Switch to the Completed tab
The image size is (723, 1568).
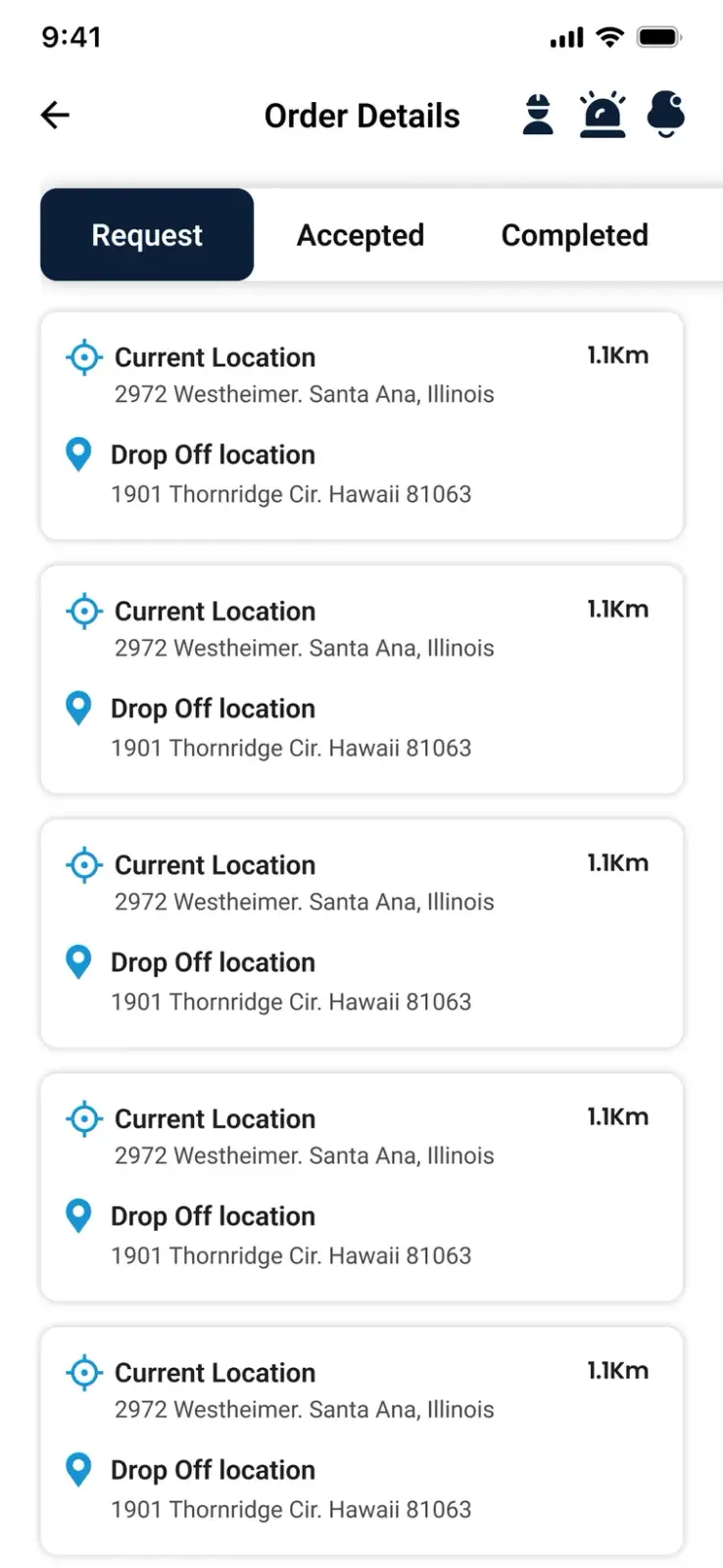coord(575,235)
